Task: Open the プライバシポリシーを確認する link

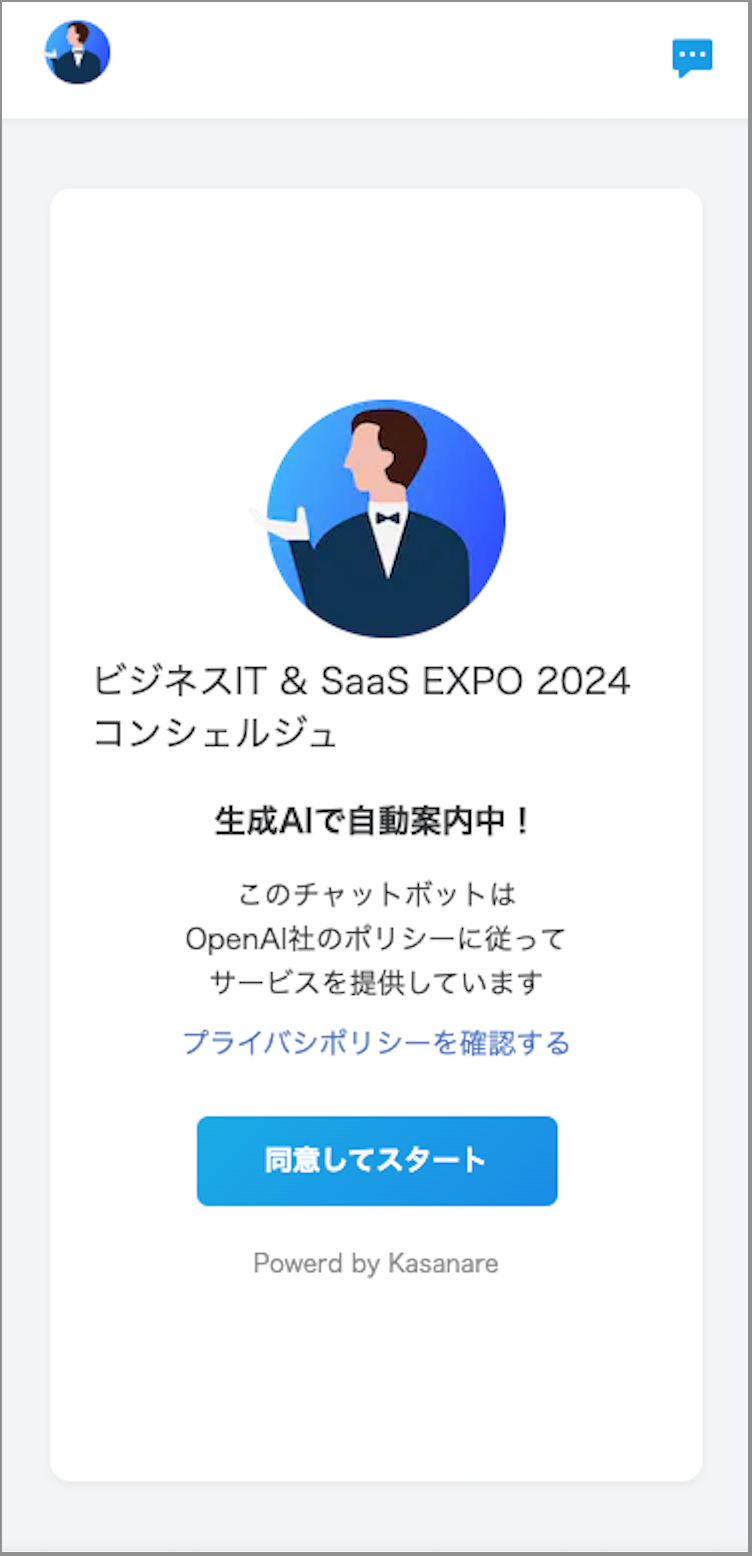Action: point(376,1043)
